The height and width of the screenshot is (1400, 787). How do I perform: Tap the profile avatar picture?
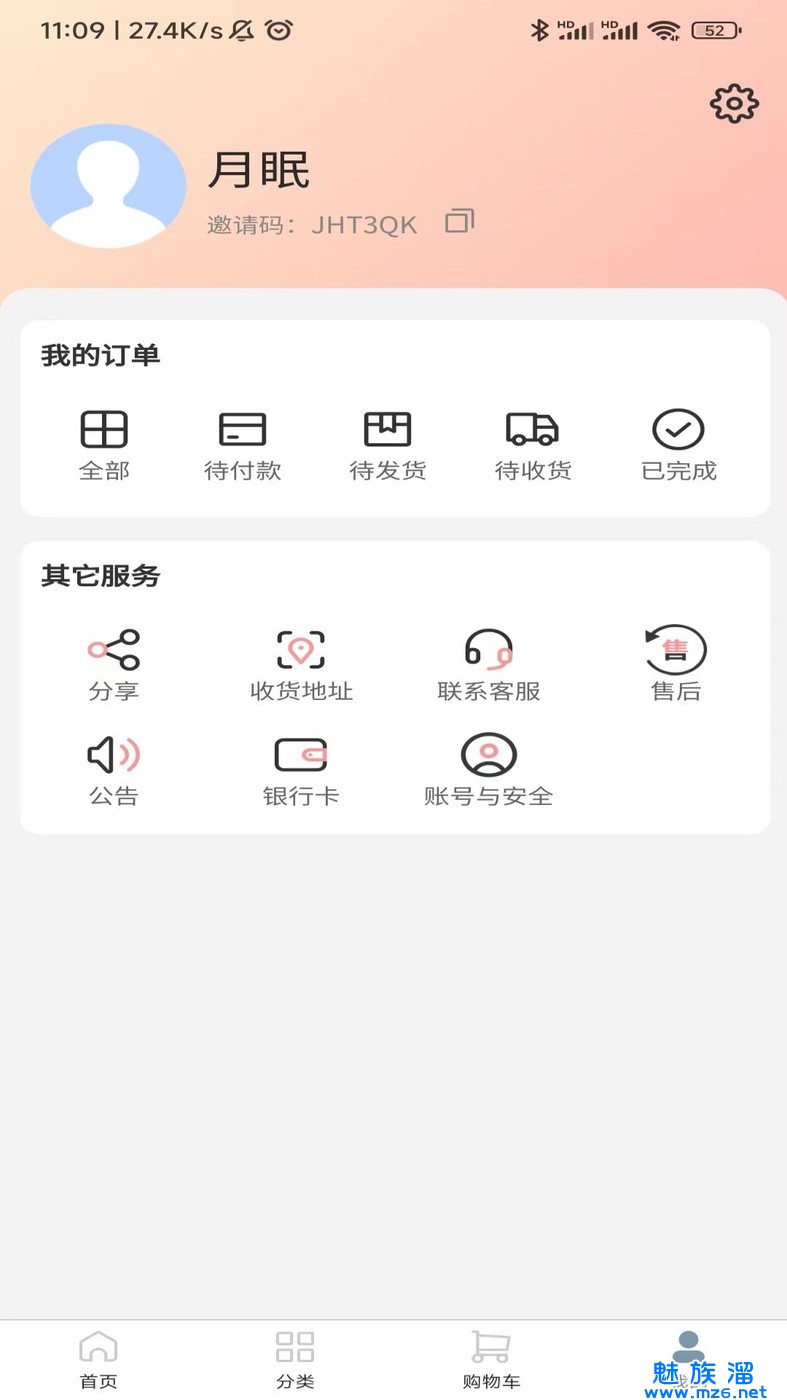[x=108, y=186]
